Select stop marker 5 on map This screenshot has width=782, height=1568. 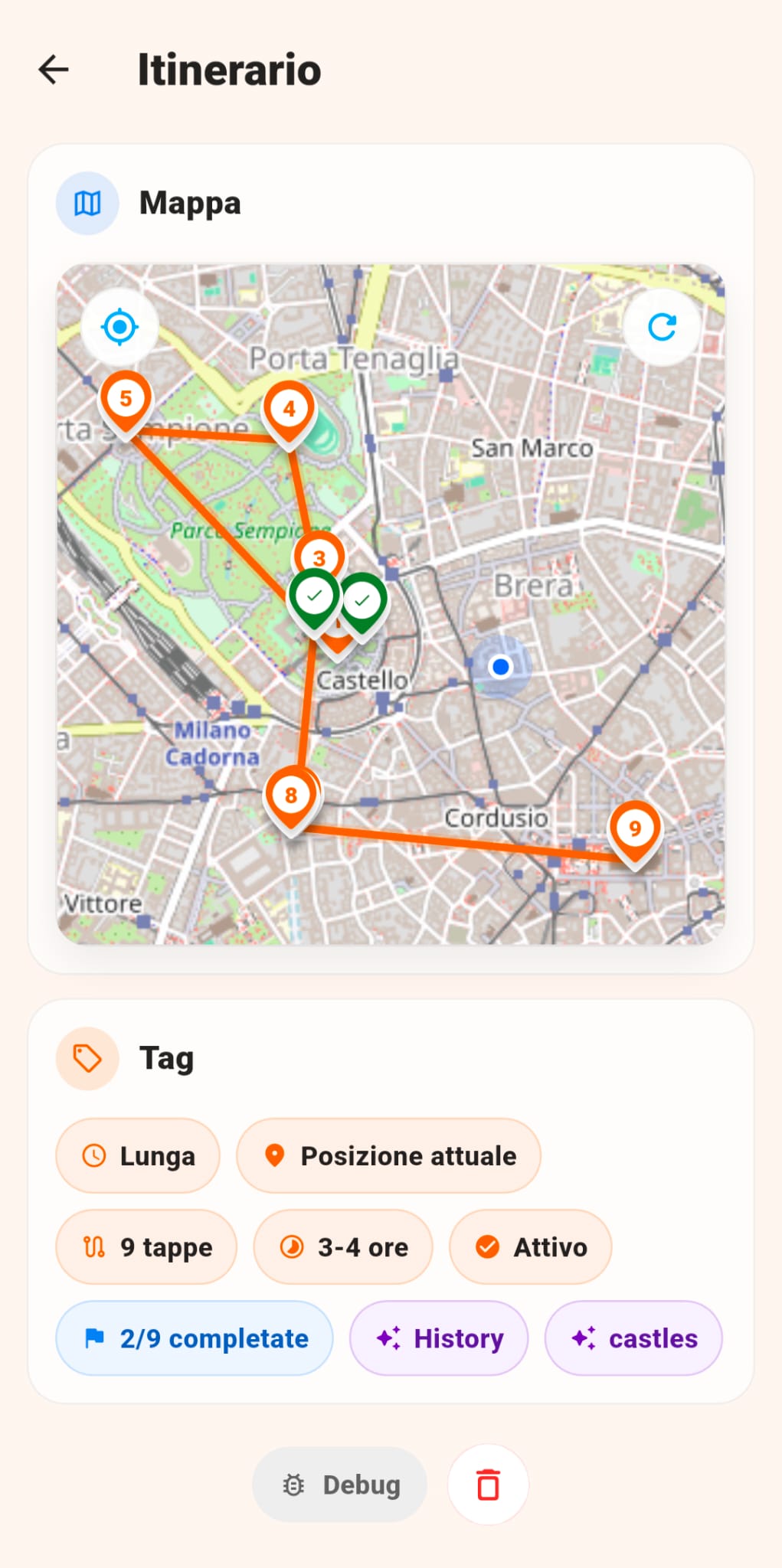(126, 399)
